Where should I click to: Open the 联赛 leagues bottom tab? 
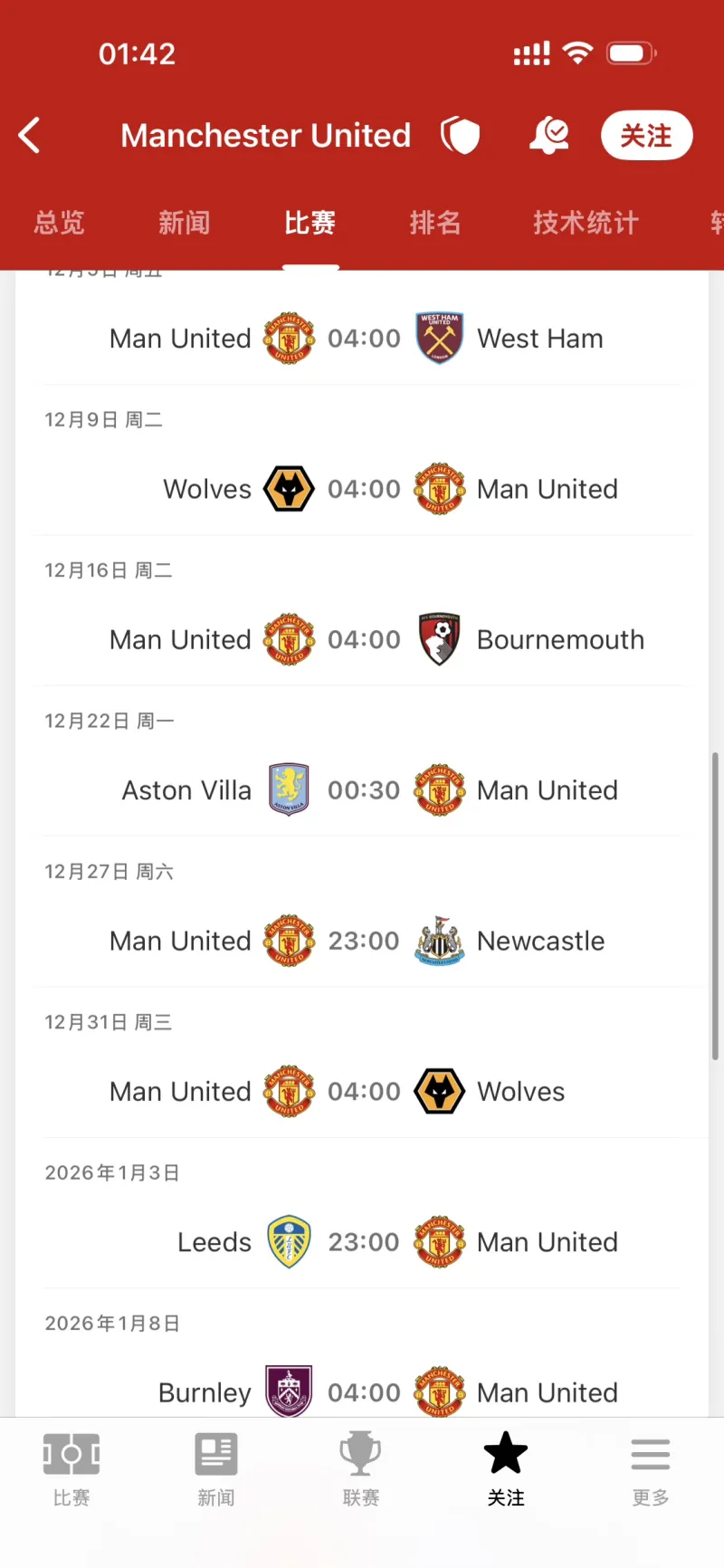click(361, 1470)
